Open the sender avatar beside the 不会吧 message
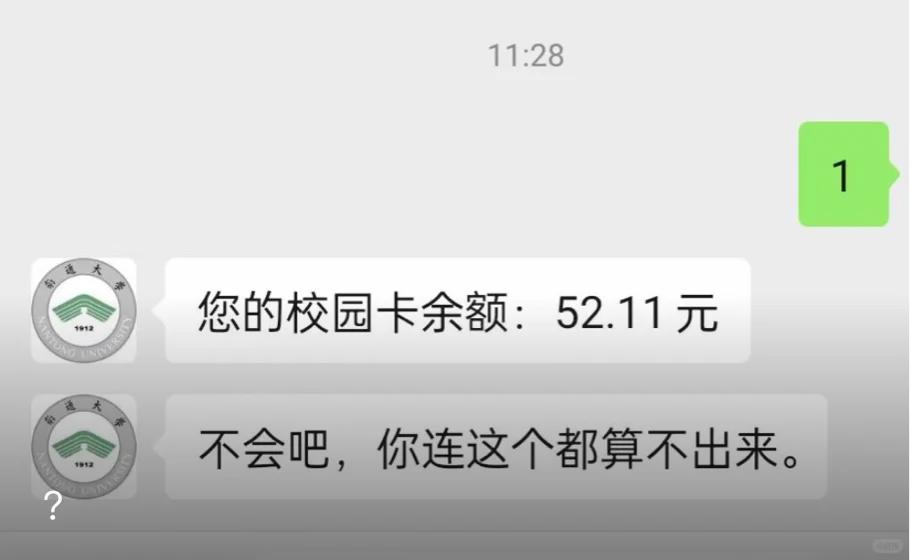 84,447
